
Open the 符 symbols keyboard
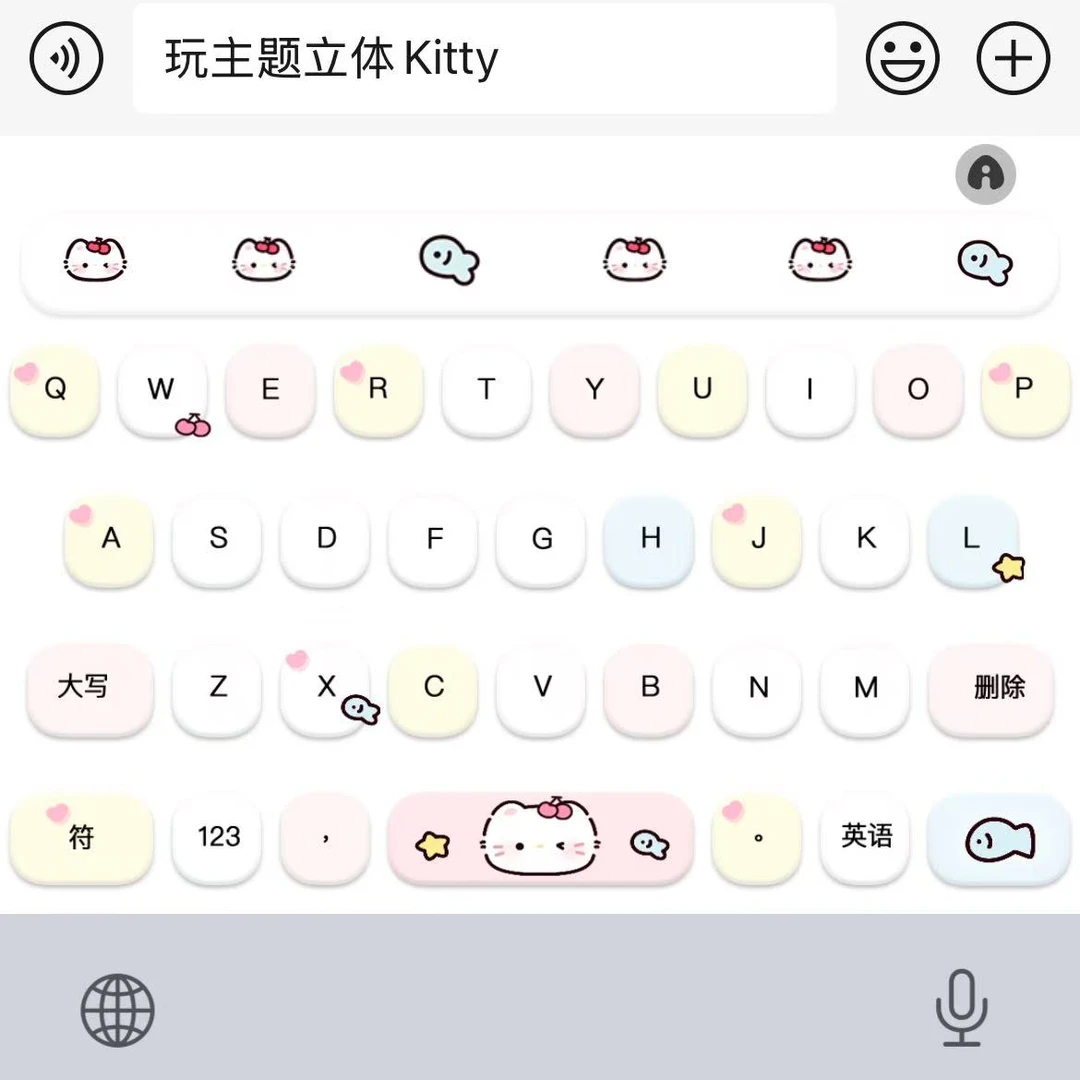point(82,837)
